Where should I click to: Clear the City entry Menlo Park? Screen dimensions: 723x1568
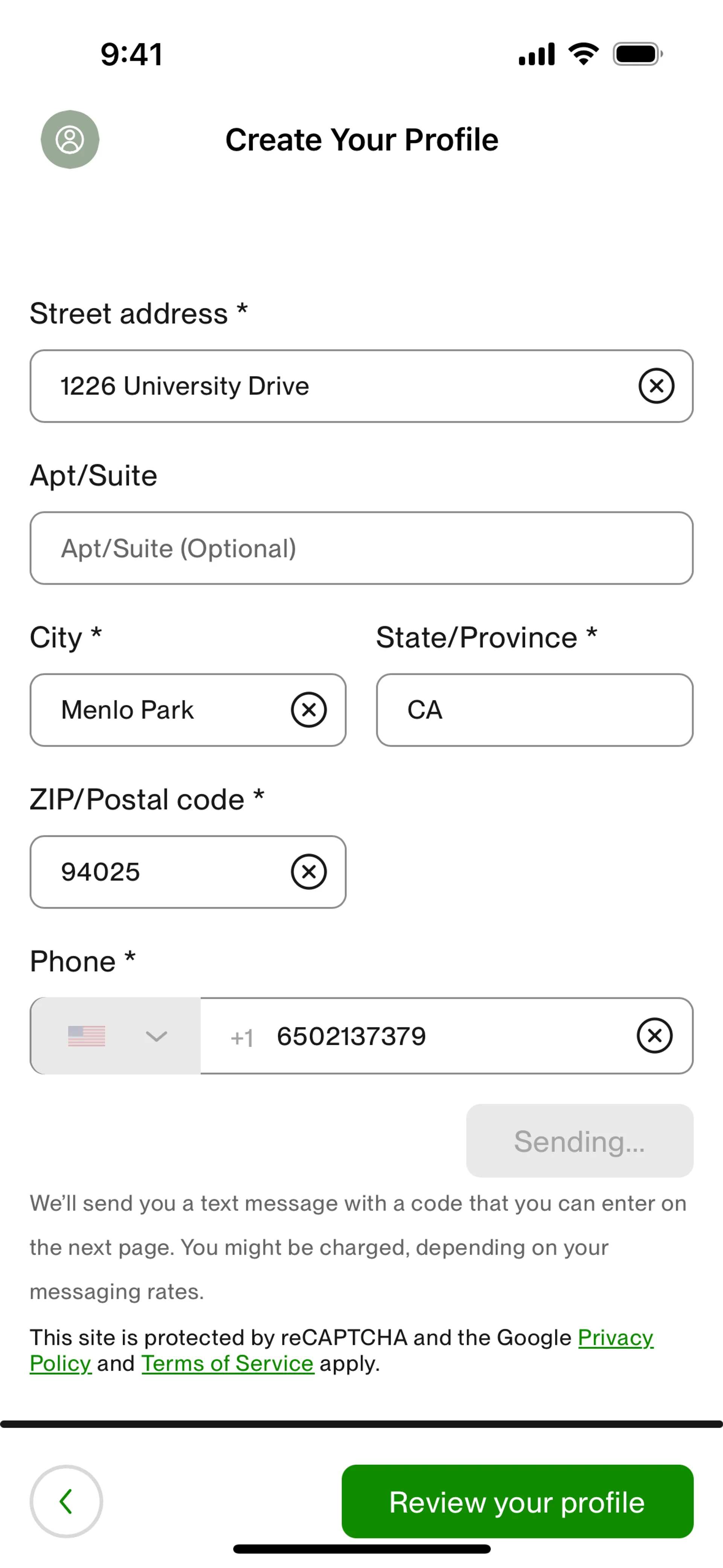308,710
